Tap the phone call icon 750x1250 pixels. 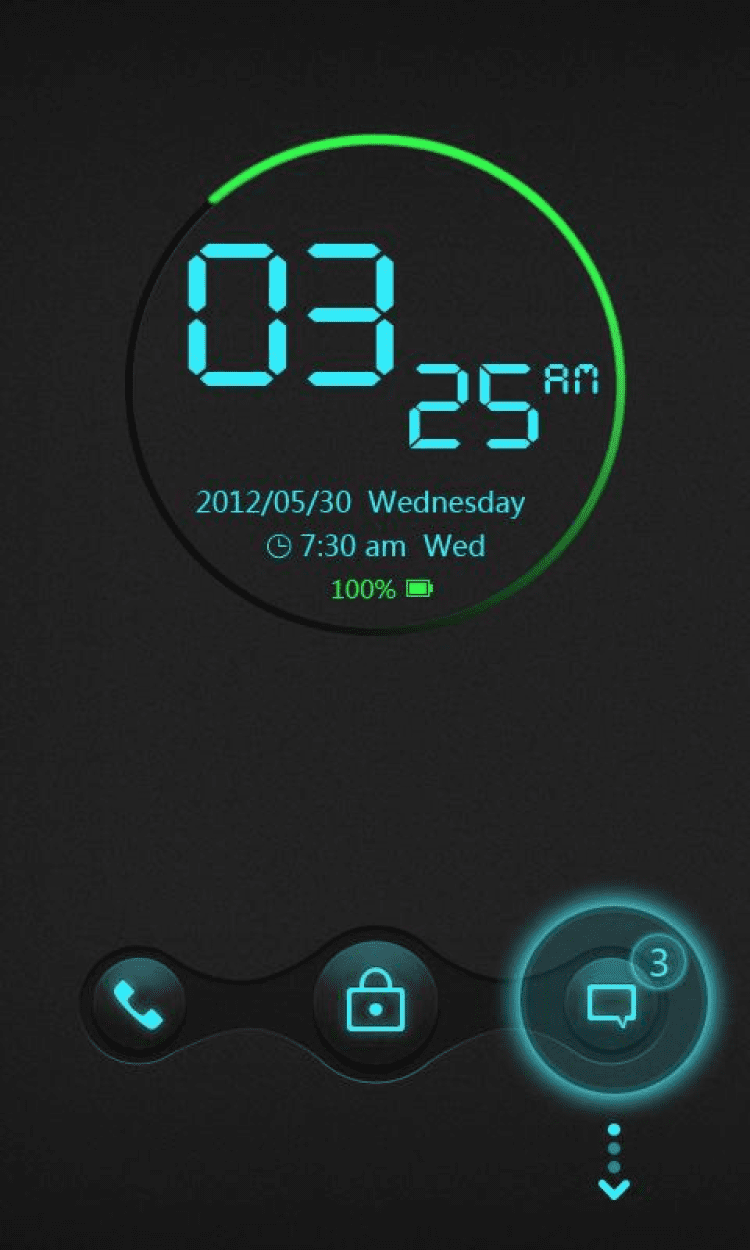click(x=138, y=1004)
